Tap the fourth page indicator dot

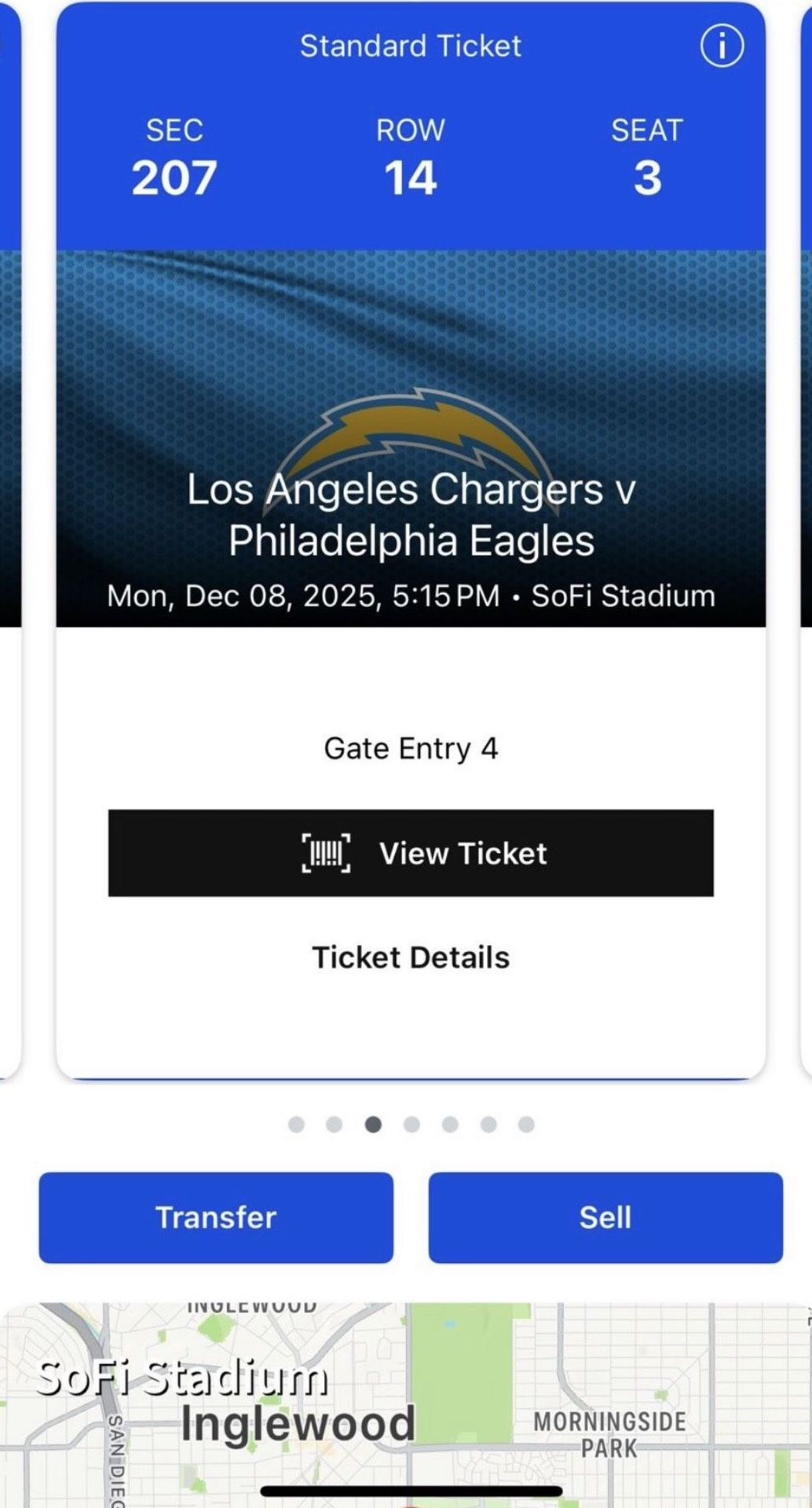[x=411, y=1123]
